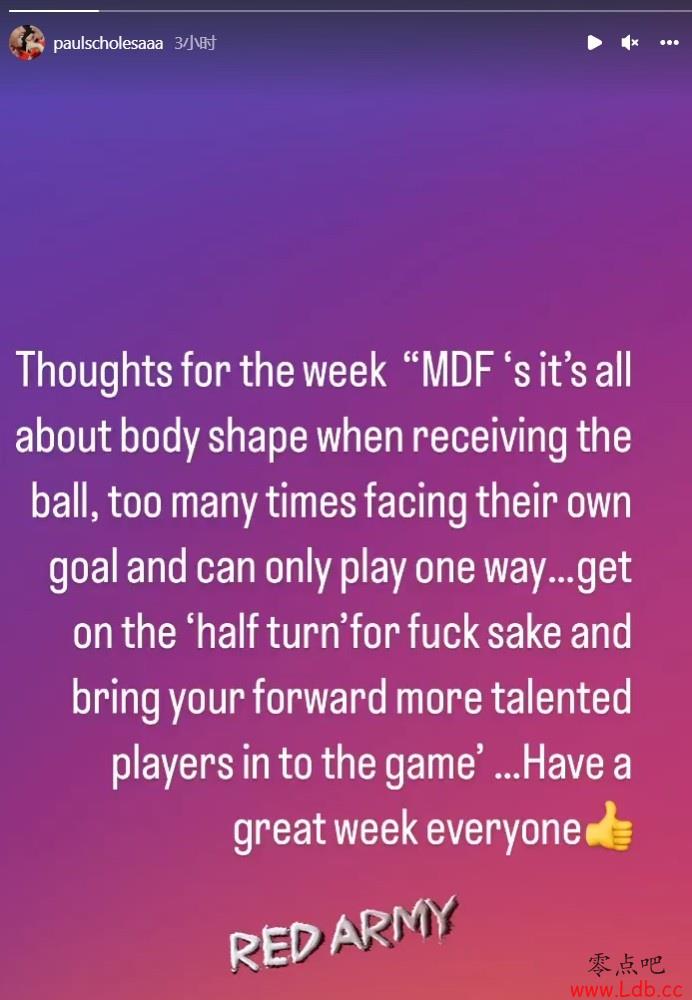Open paulscholesaaa's profile picture
This screenshot has width=692, height=1000.
(x=27, y=43)
